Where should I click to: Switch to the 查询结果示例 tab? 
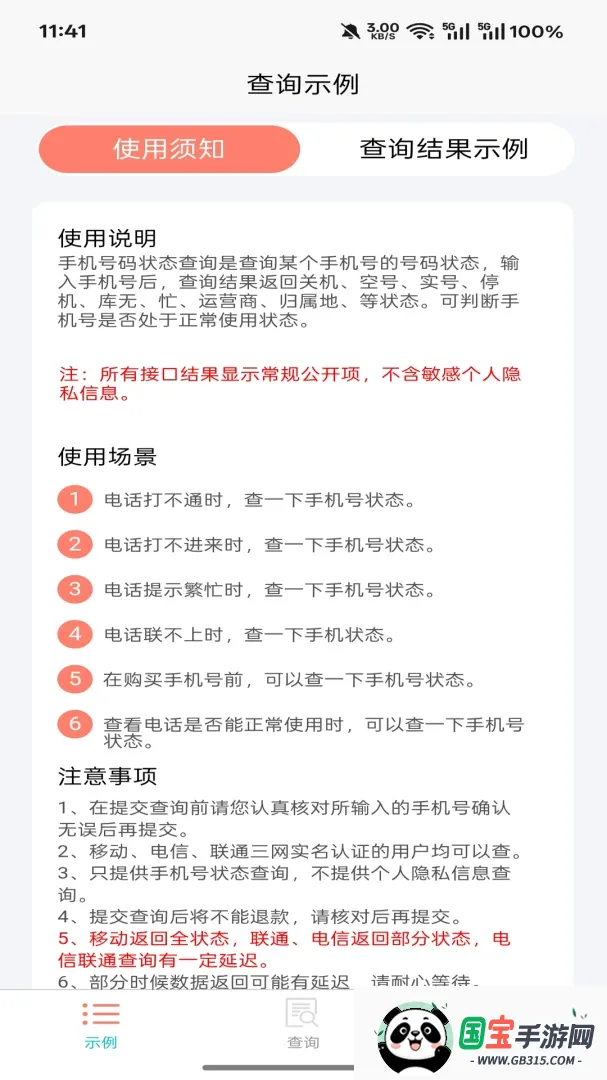(x=444, y=149)
